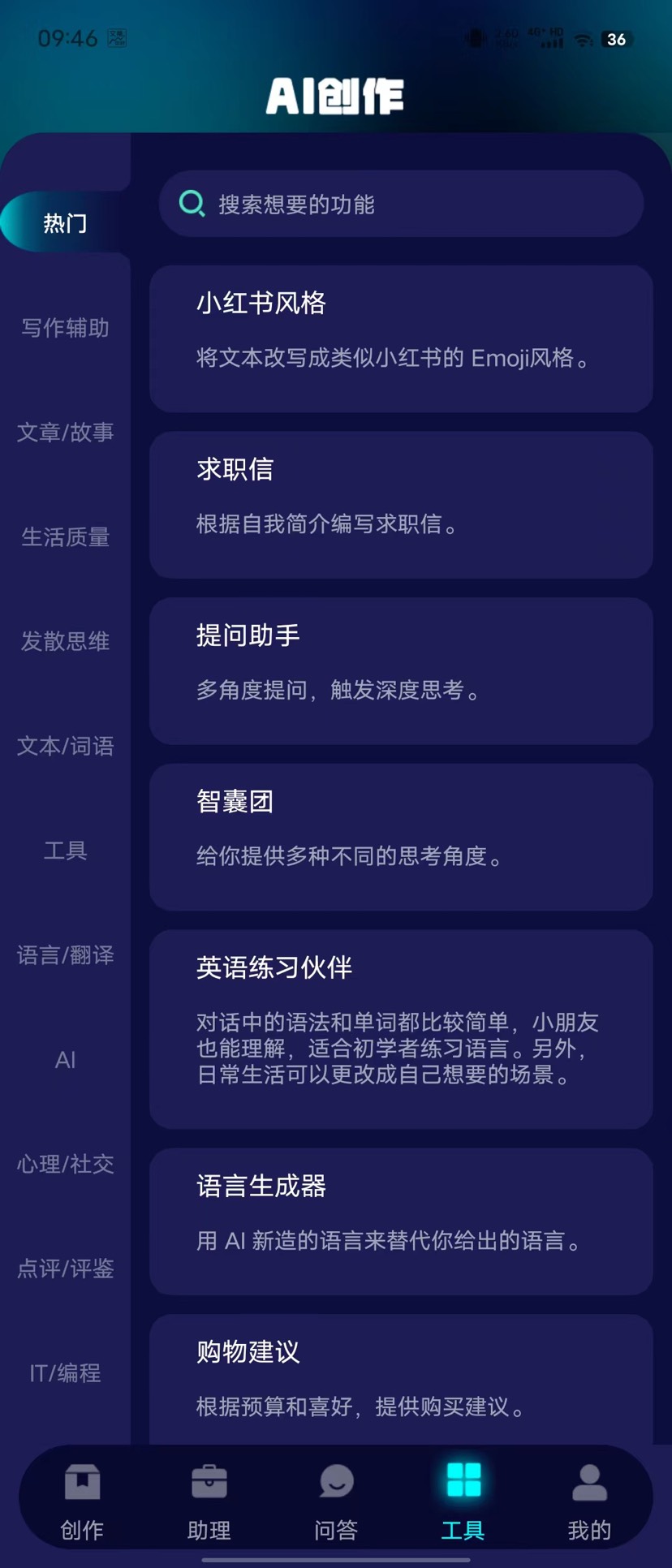Open the 小红书风格 tool card
672x1568 pixels.
(401, 338)
